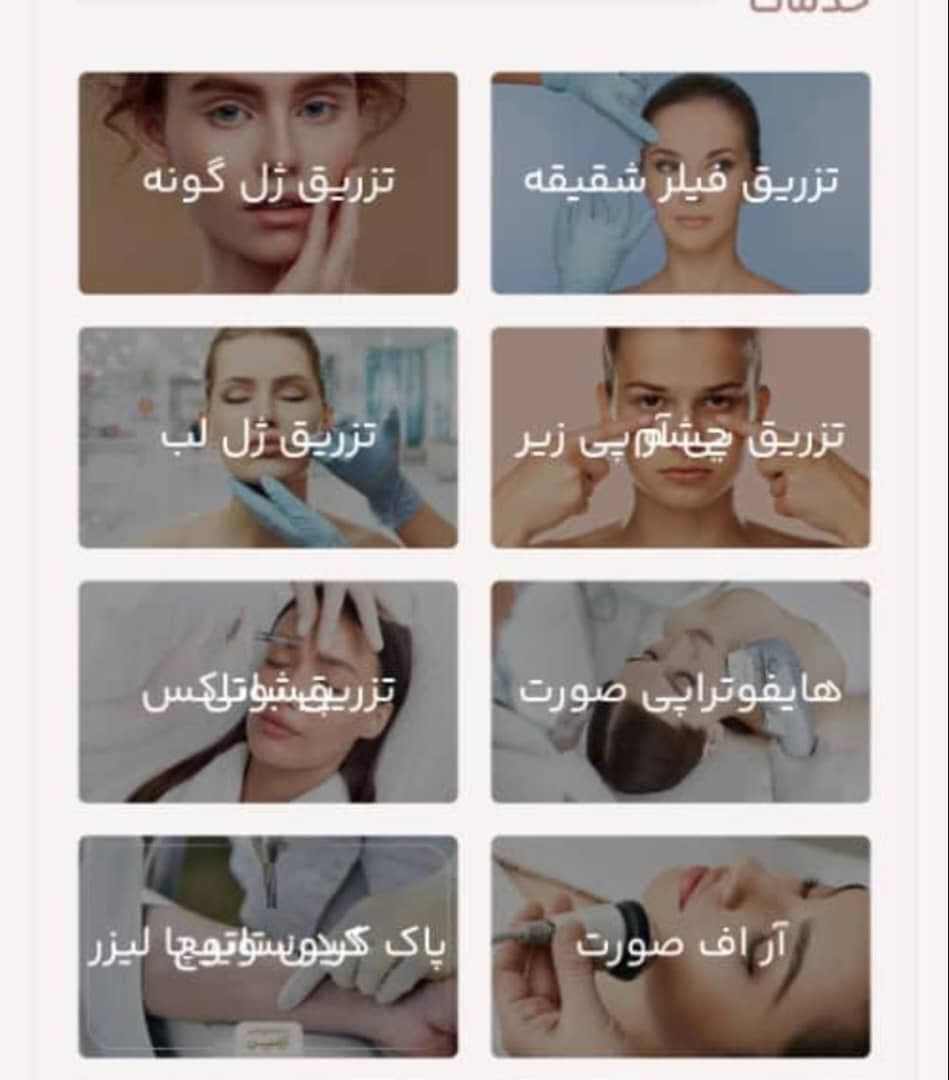
Task: View the Botox injection service image
Action: [x=270, y=620]
